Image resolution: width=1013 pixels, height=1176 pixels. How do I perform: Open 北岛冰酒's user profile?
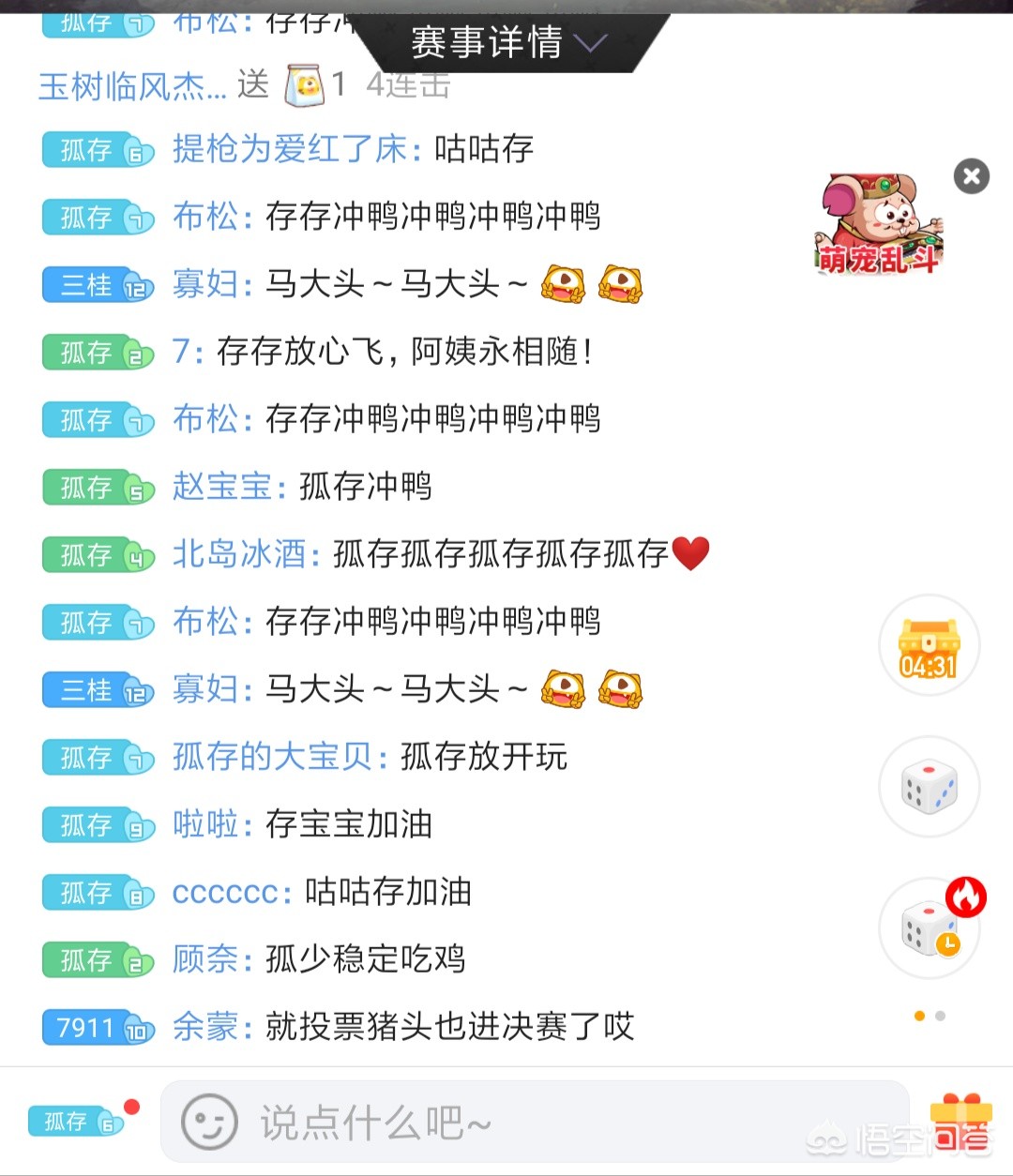pyautogui.click(x=240, y=554)
